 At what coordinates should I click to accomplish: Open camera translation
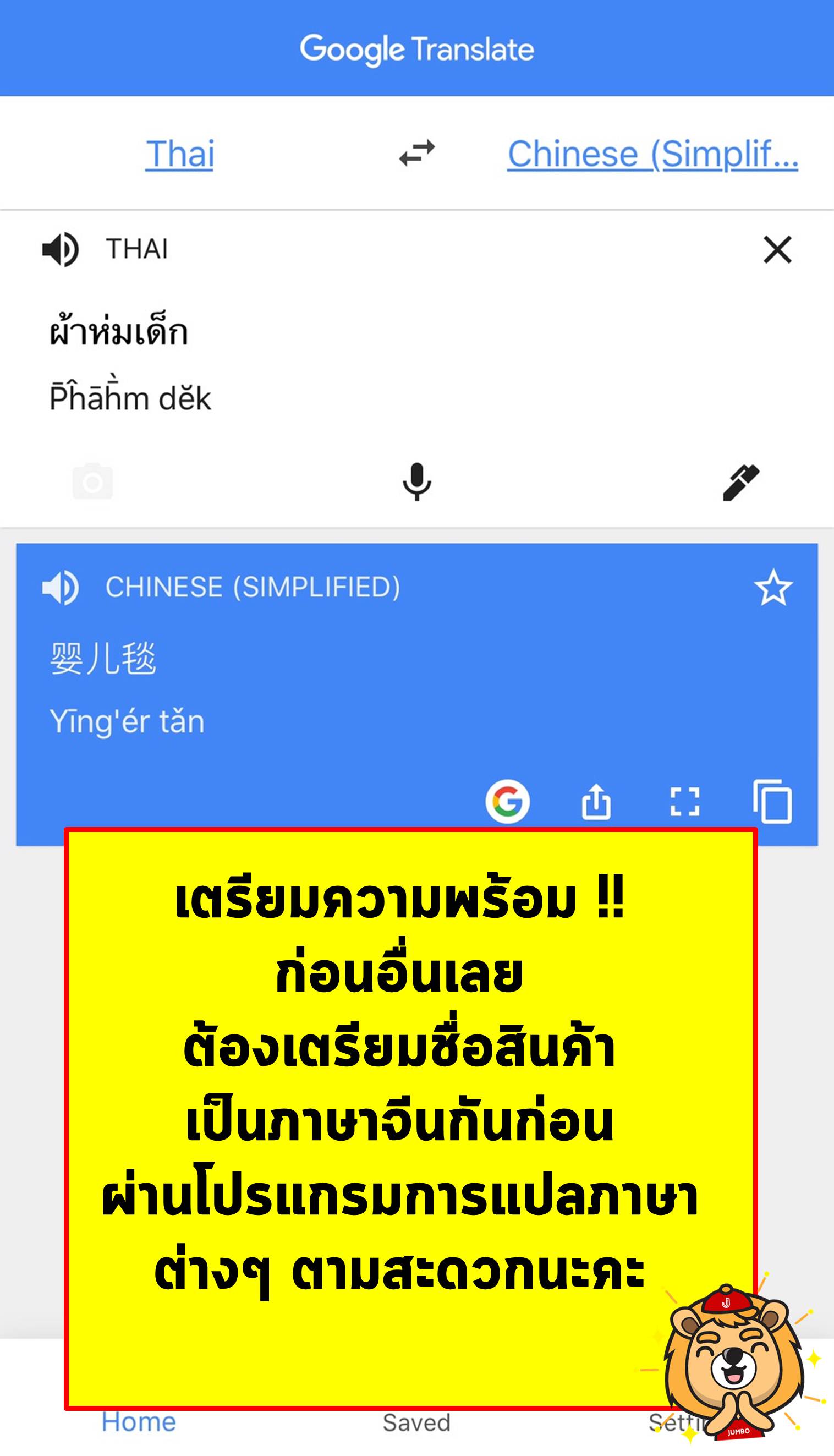pyautogui.click(x=93, y=481)
